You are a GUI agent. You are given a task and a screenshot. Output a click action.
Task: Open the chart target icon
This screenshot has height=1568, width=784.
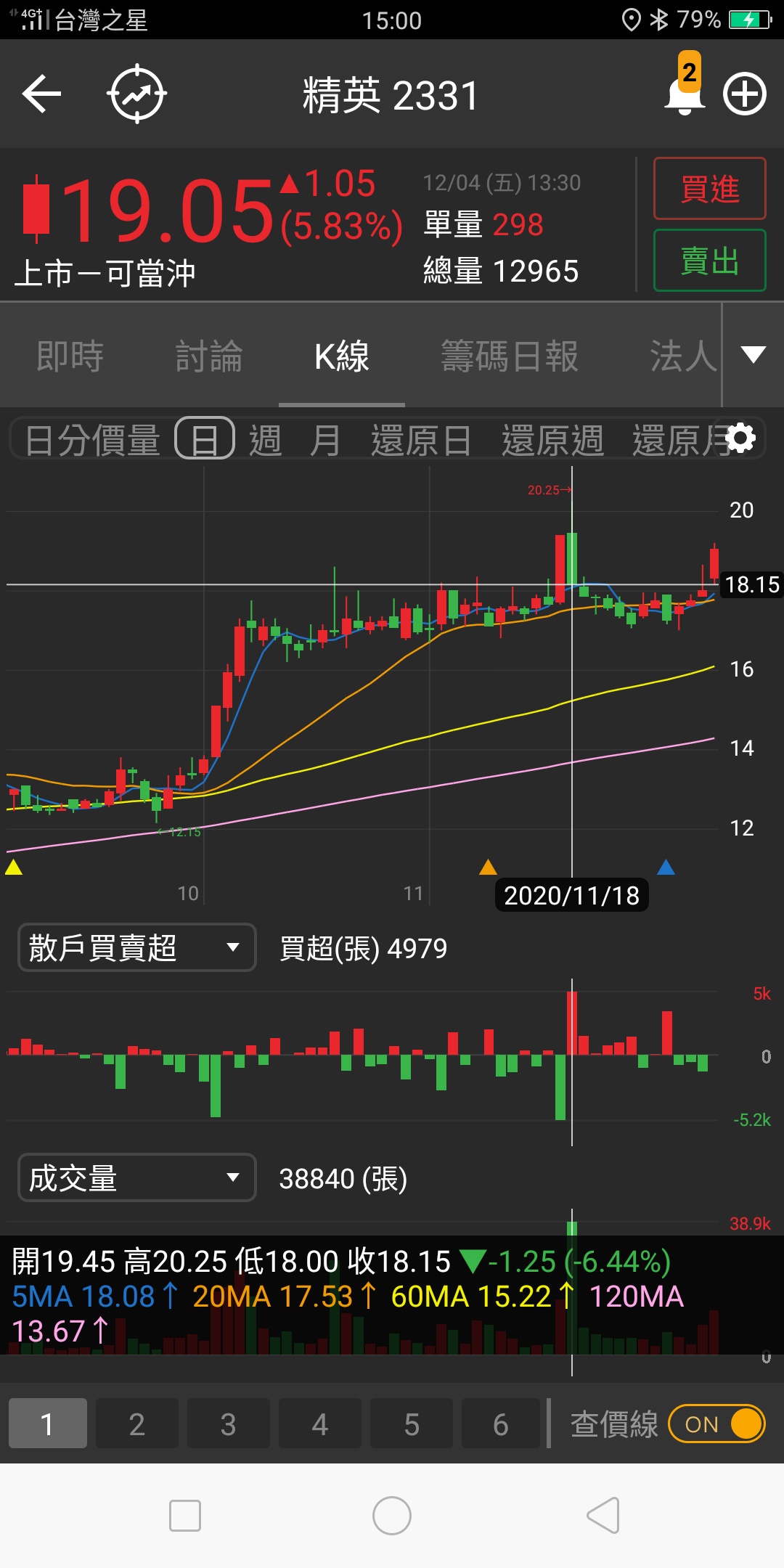coord(137,94)
